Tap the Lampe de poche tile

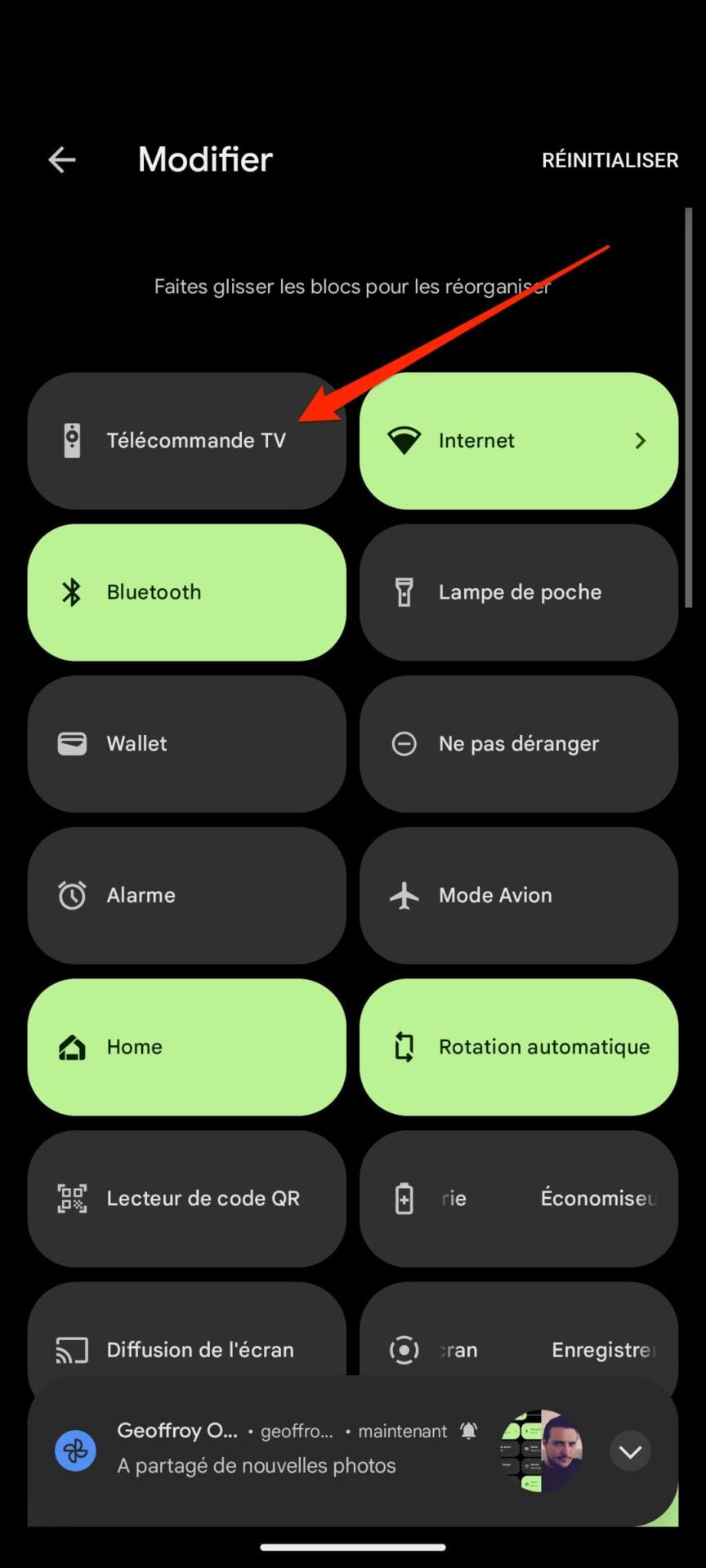click(x=518, y=592)
